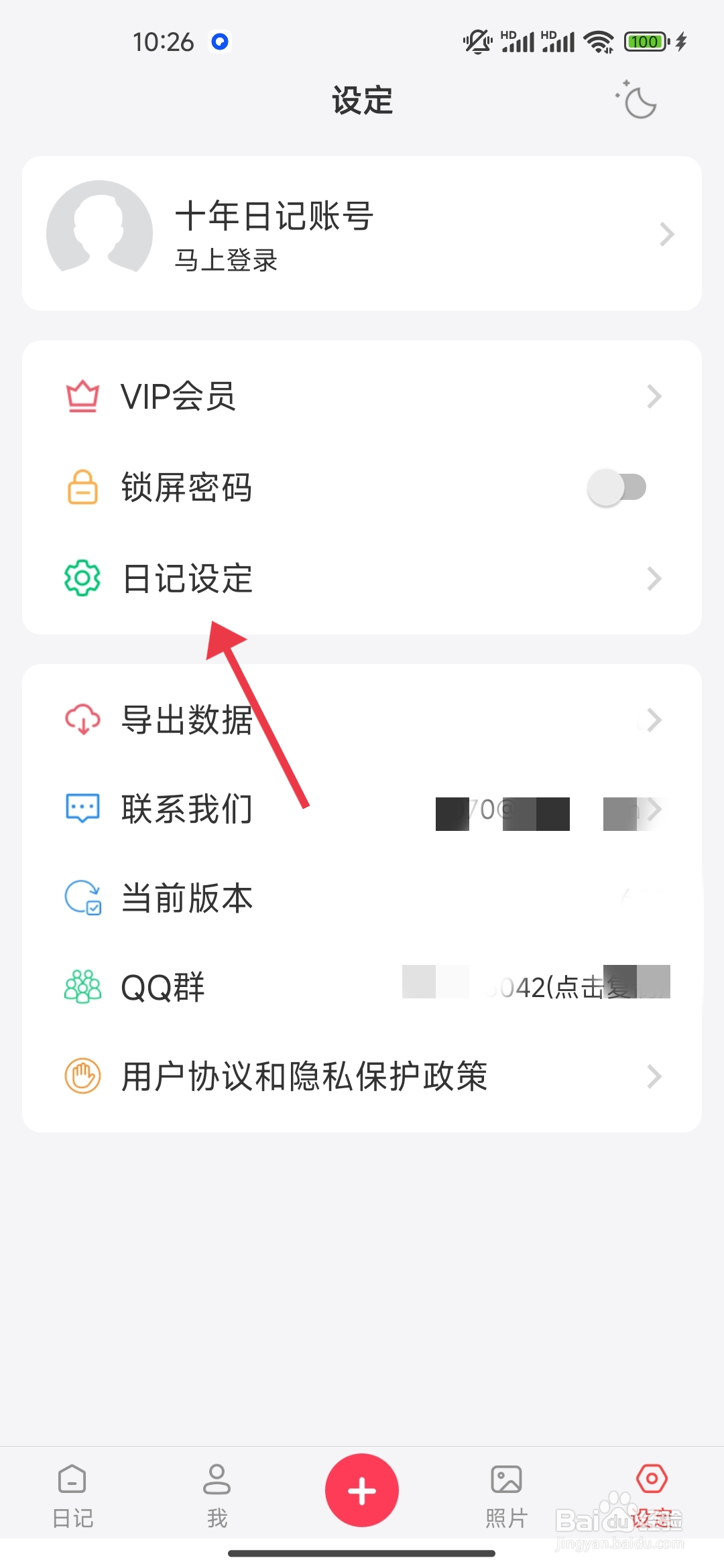
Task: Tap 马上登录 to log in
Action: click(225, 262)
